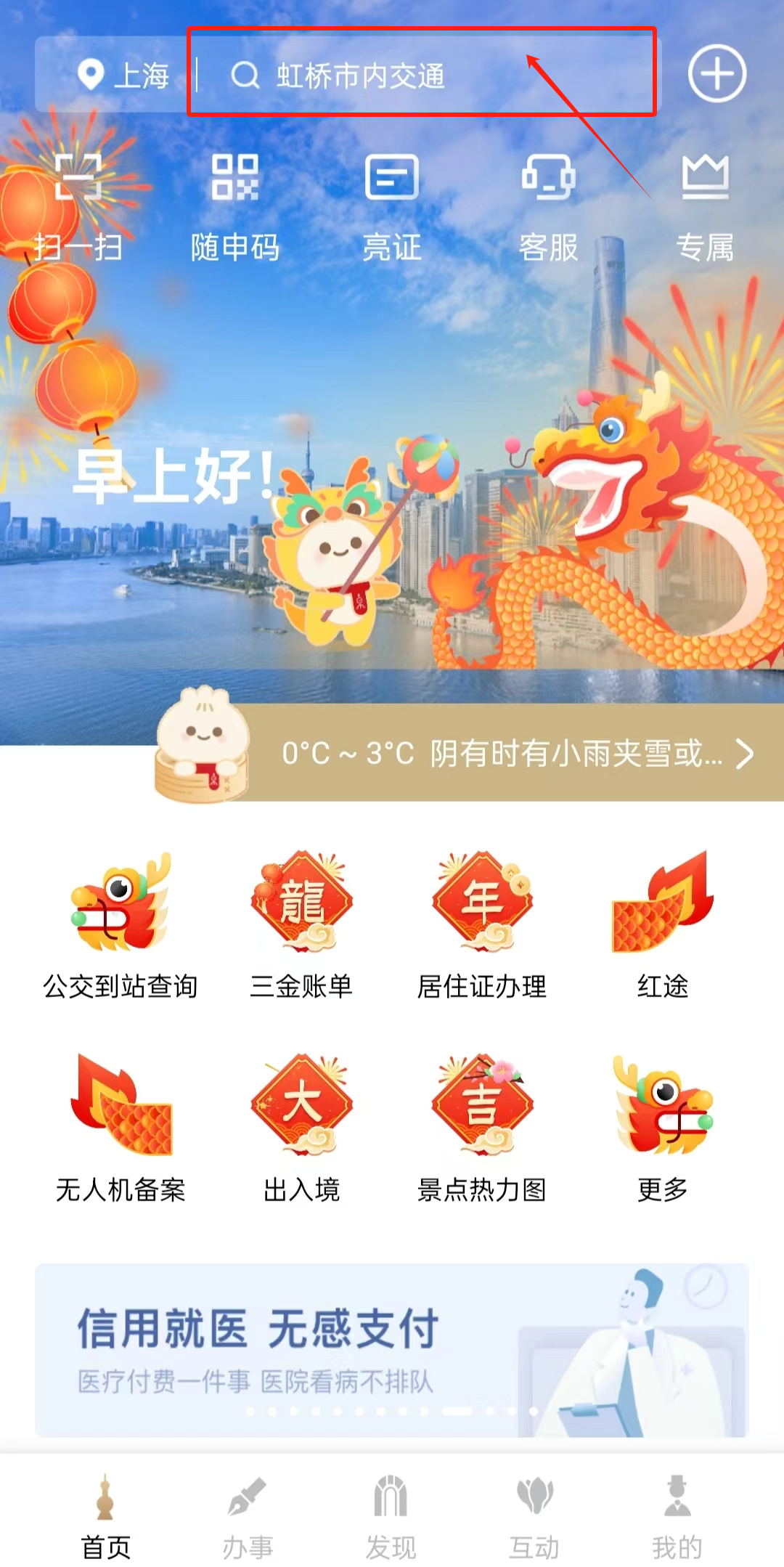Switch to the 我的 tab
This screenshot has height=1567, width=784.
coord(677,1516)
